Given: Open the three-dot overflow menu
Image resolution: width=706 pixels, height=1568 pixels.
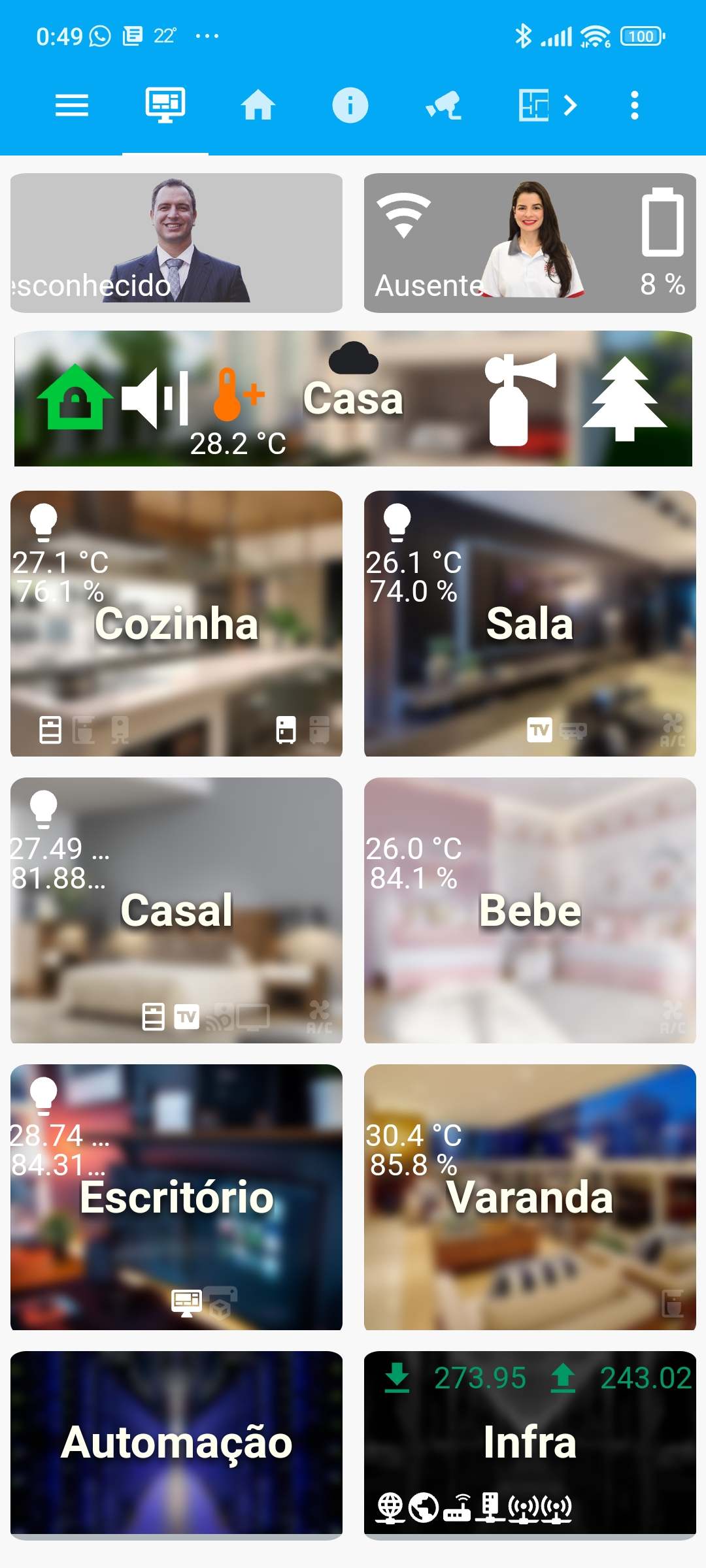Looking at the screenshot, I should click(634, 105).
